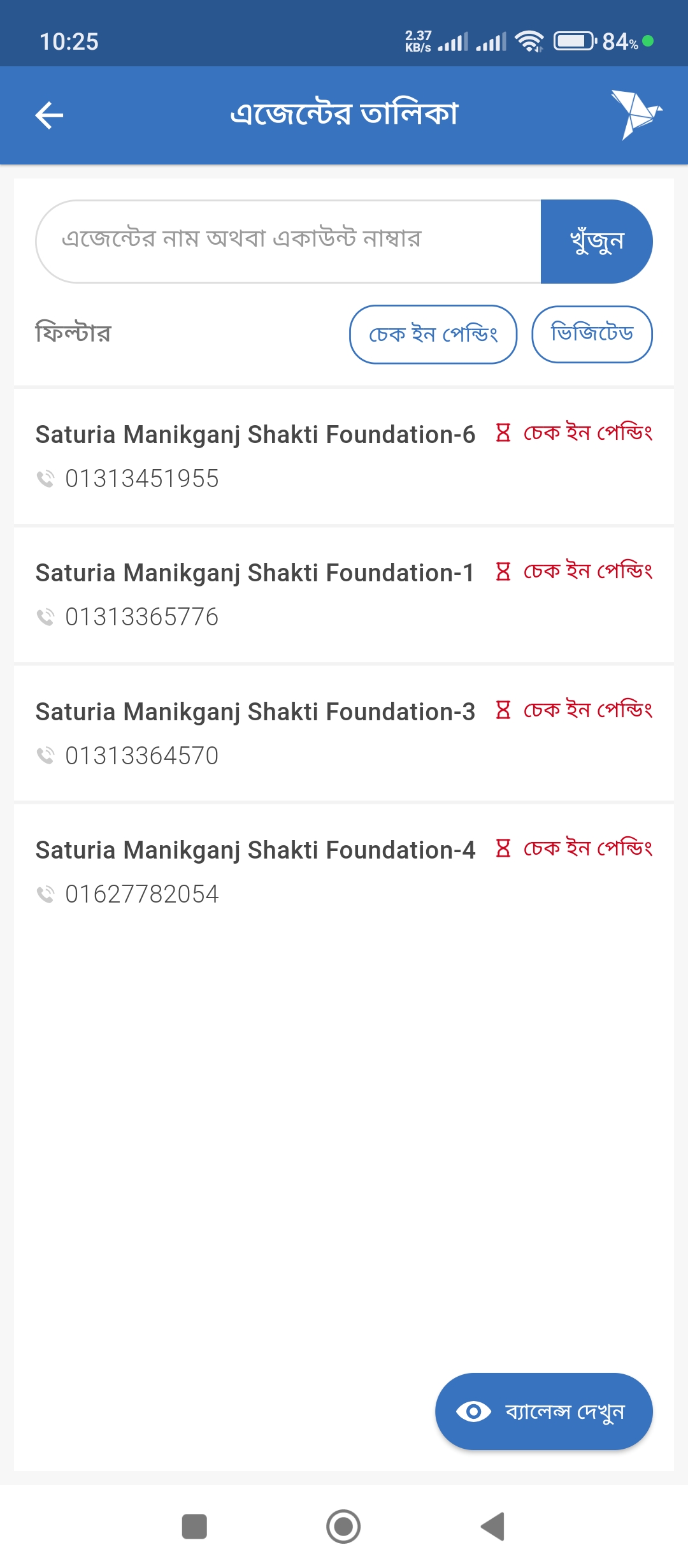Open agent Saturia Manikganj Shakti Foundation-4
This screenshot has width=688, height=1568.
tap(344, 871)
